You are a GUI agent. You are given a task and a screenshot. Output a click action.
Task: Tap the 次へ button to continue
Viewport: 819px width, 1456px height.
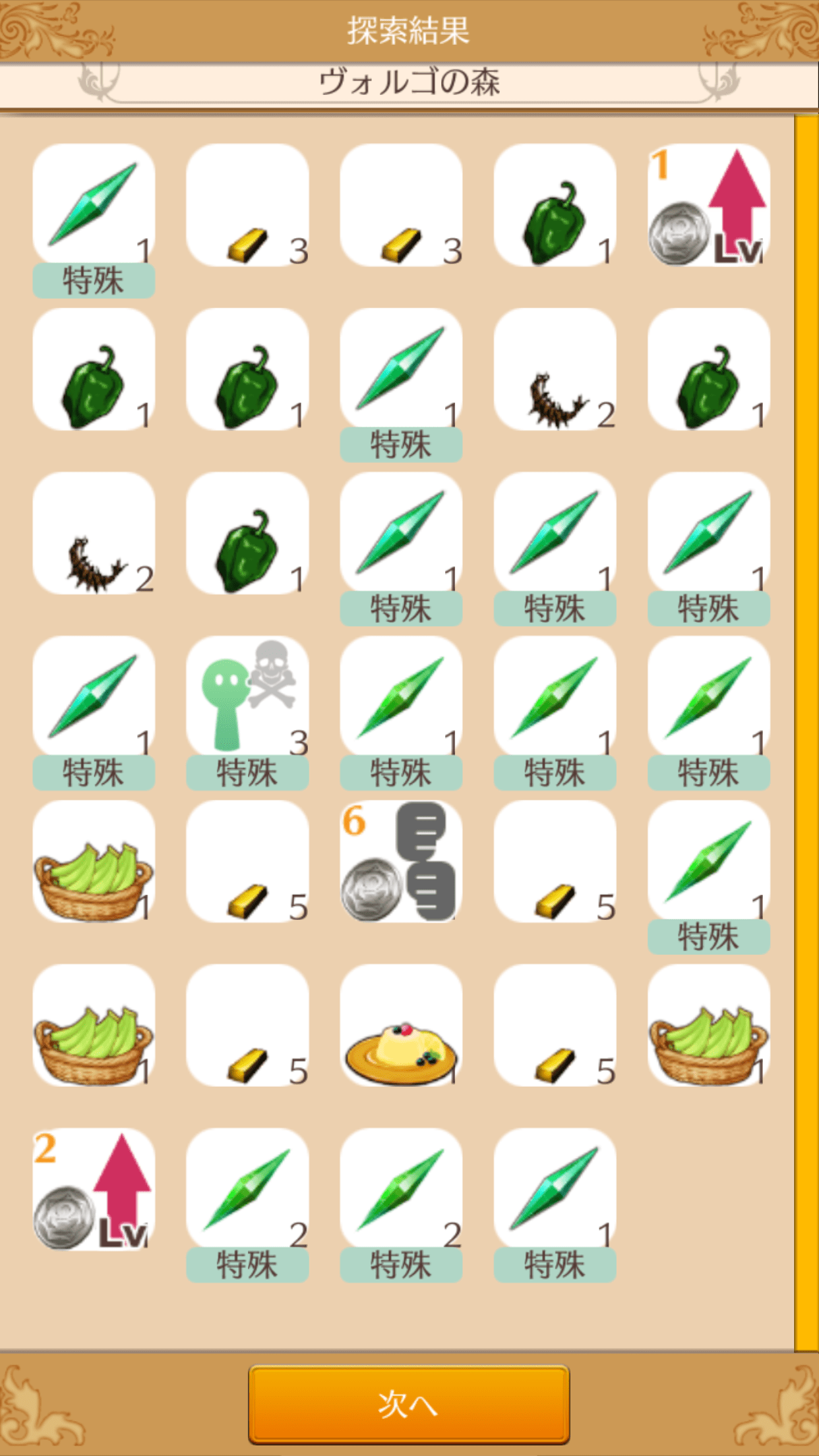tap(409, 1404)
